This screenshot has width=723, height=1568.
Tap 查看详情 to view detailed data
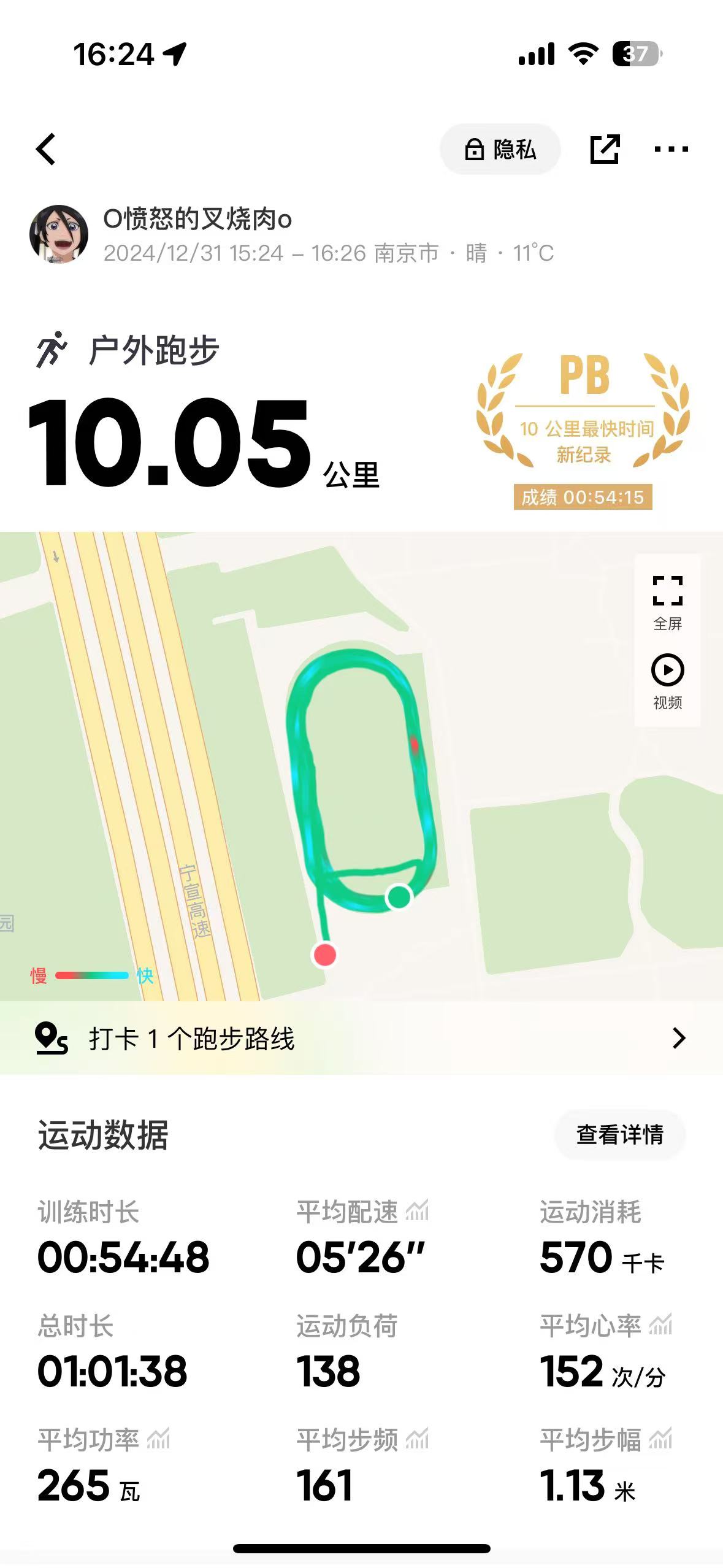[x=619, y=1134]
